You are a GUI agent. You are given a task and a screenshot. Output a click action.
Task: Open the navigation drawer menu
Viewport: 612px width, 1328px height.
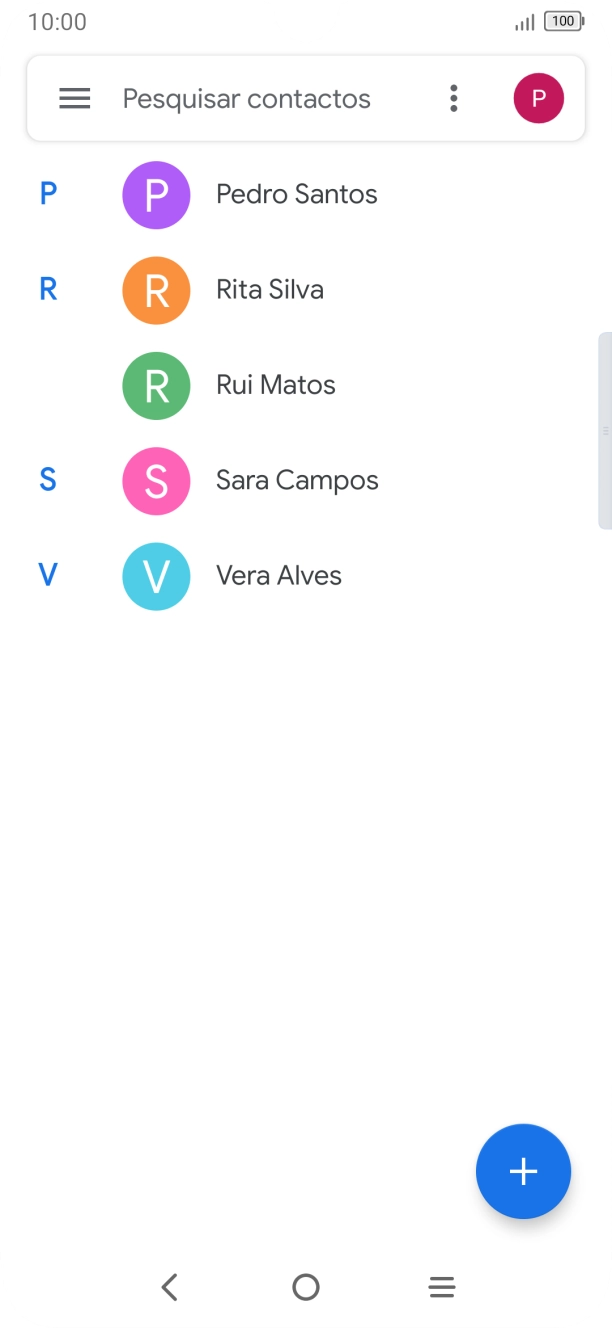[75, 98]
